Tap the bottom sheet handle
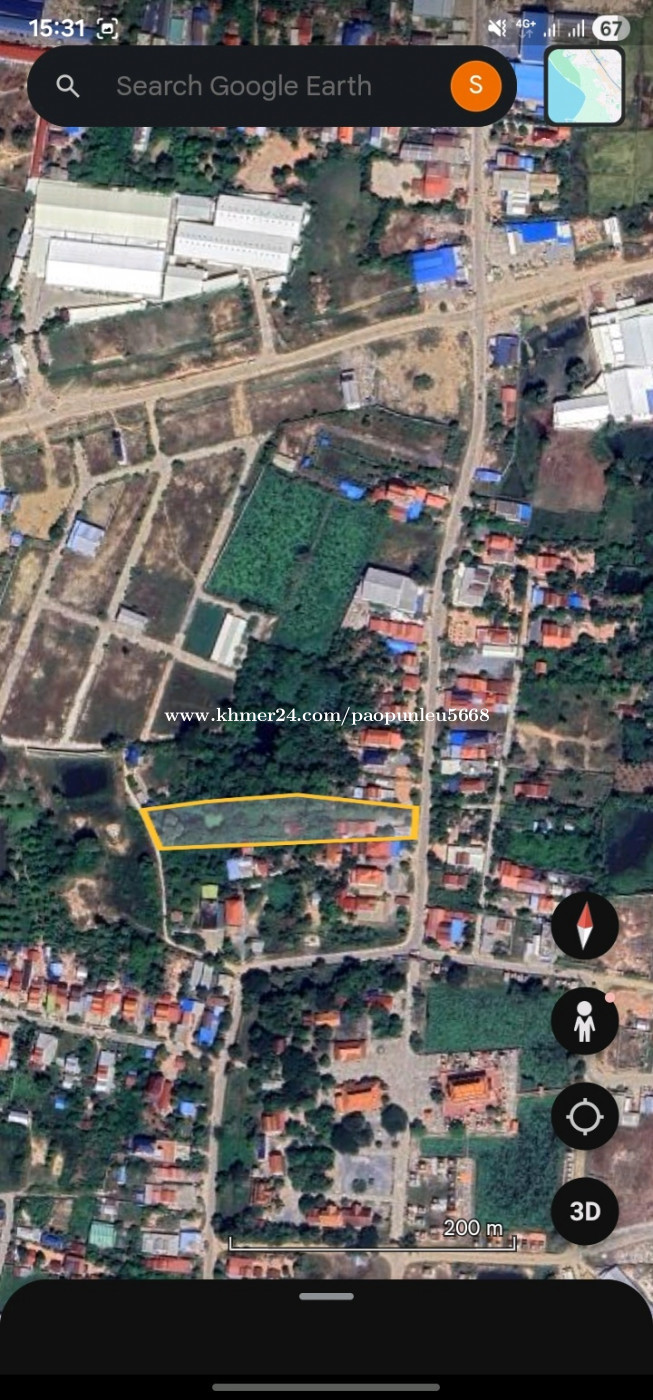The width and height of the screenshot is (653, 1400). pos(326,1296)
